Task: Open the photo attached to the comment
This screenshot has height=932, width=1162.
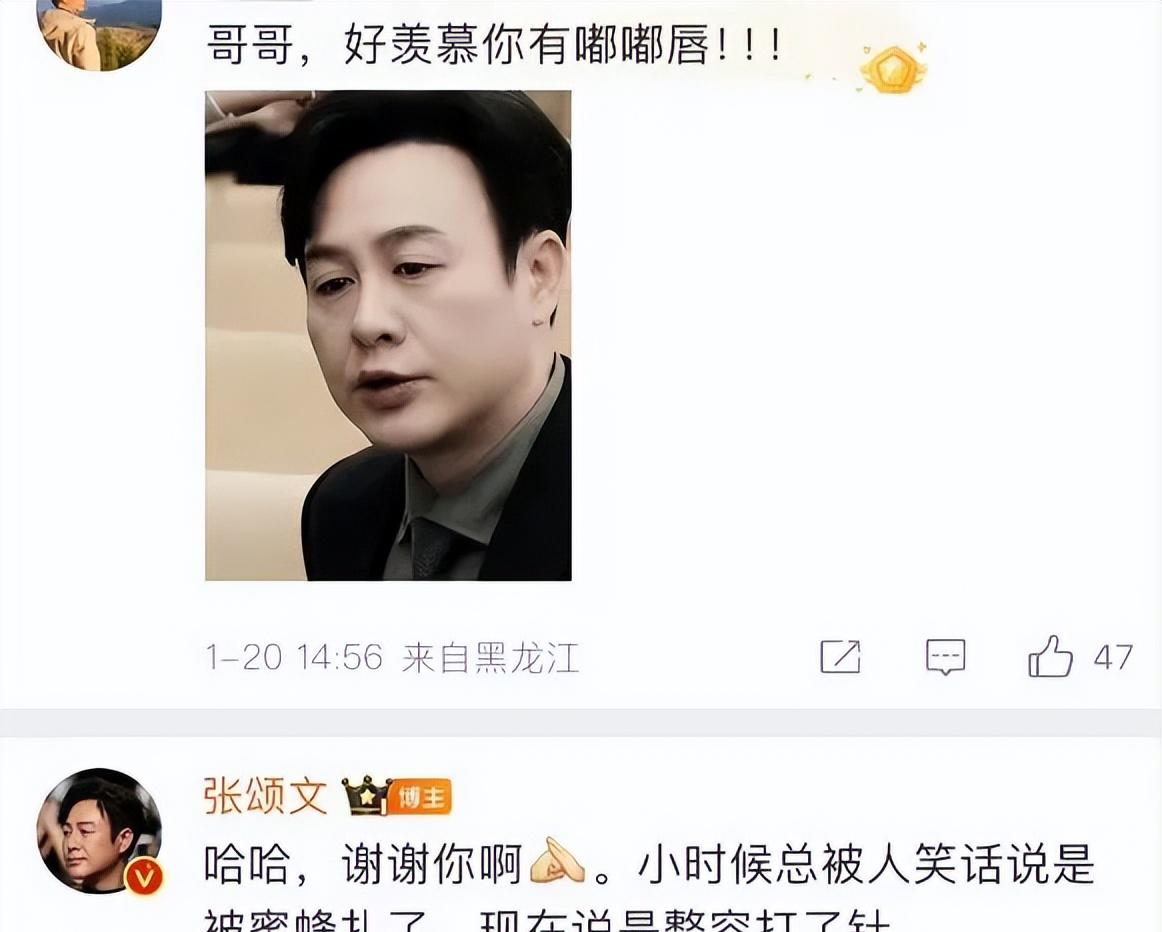Action: [x=388, y=335]
